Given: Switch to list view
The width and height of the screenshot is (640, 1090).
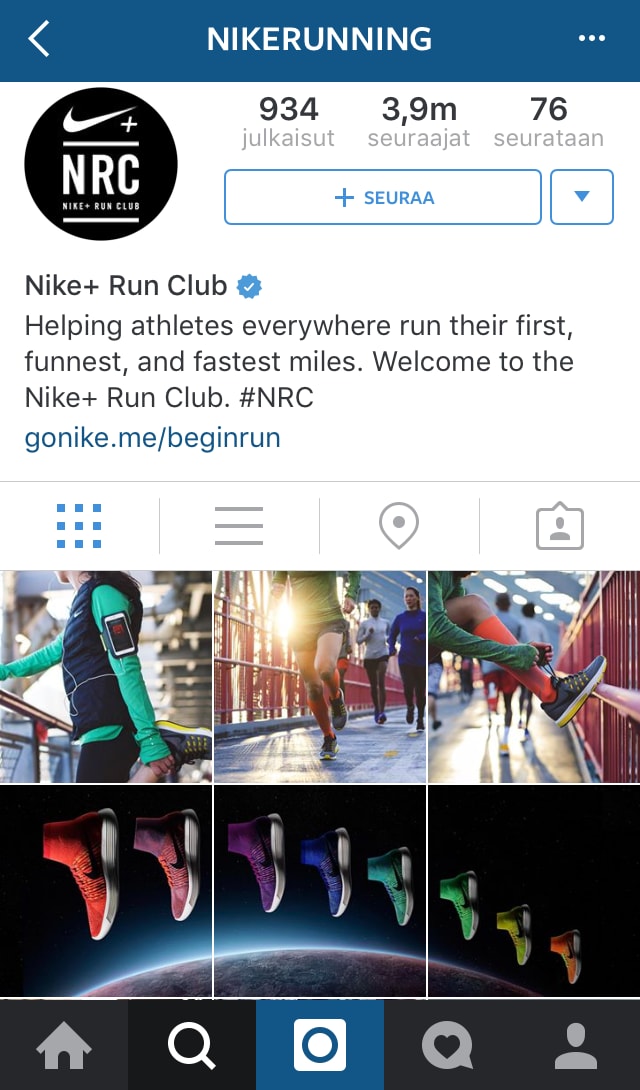Looking at the screenshot, I should coord(239,526).
